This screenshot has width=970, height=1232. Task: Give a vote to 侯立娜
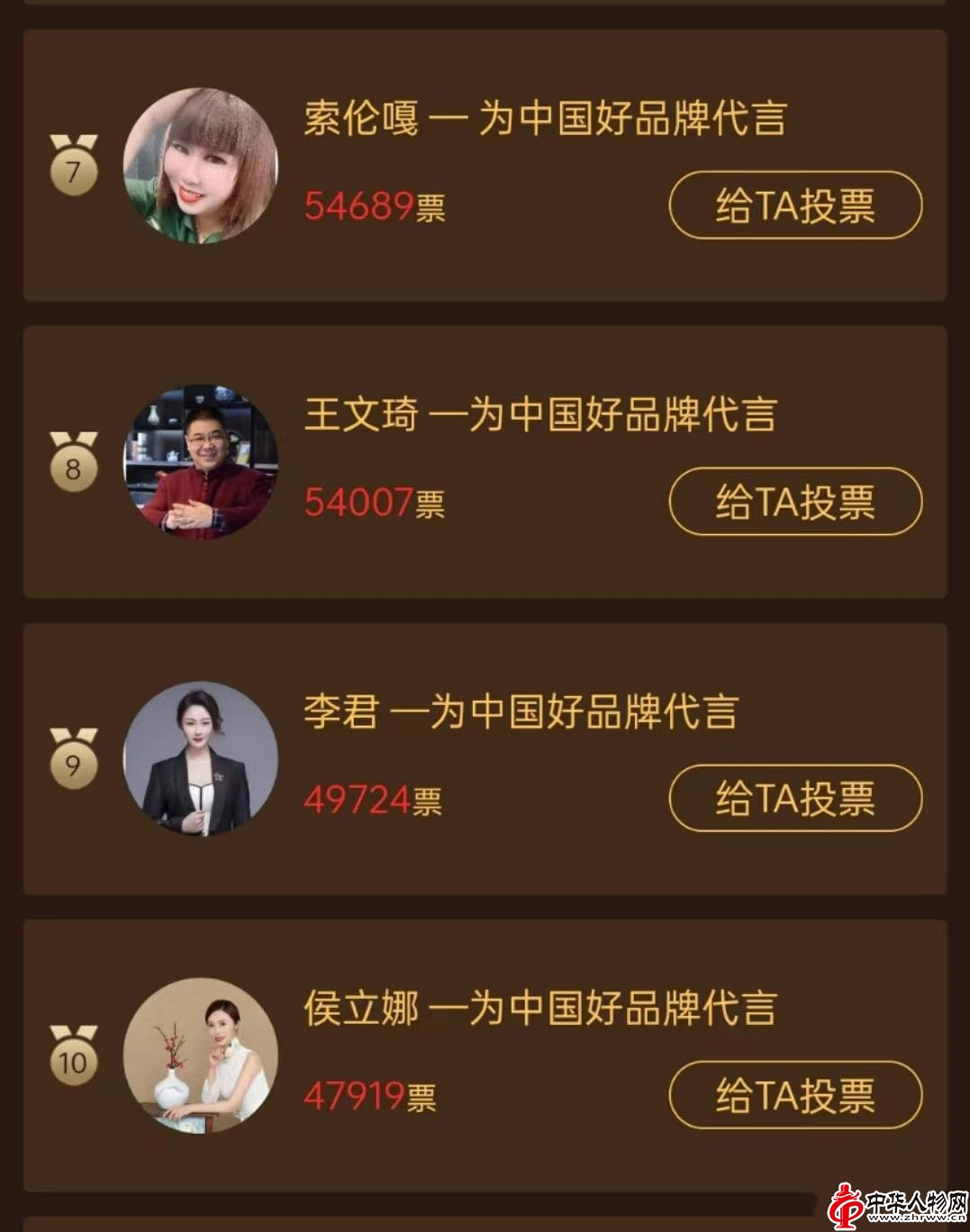tap(794, 1095)
